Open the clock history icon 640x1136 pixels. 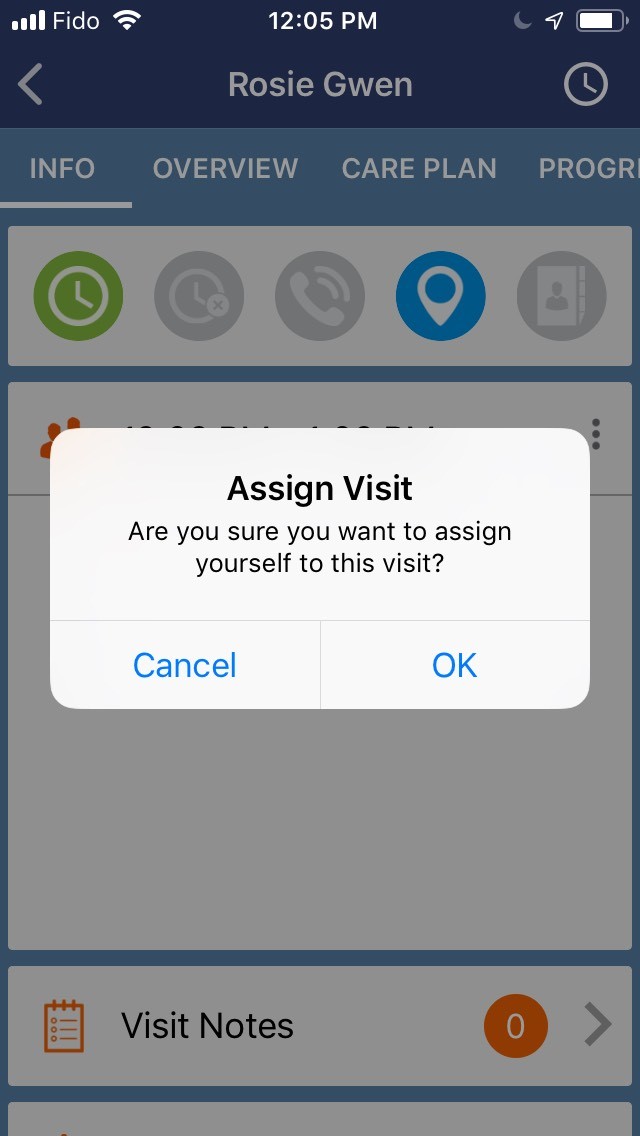[x=585, y=85]
